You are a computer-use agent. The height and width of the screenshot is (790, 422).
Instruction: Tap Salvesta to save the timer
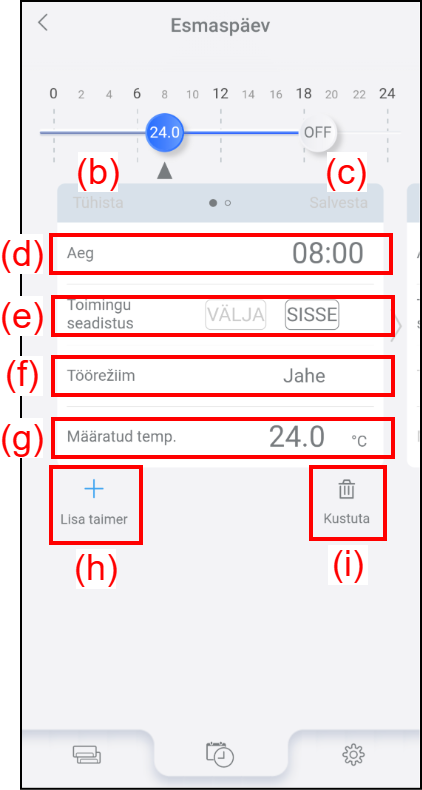click(x=338, y=203)
